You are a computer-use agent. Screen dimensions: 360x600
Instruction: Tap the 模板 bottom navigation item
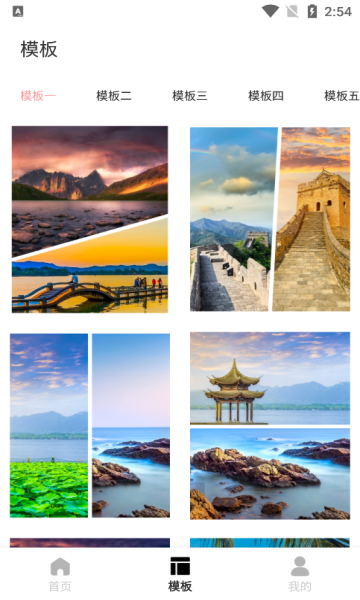[180, 574]
